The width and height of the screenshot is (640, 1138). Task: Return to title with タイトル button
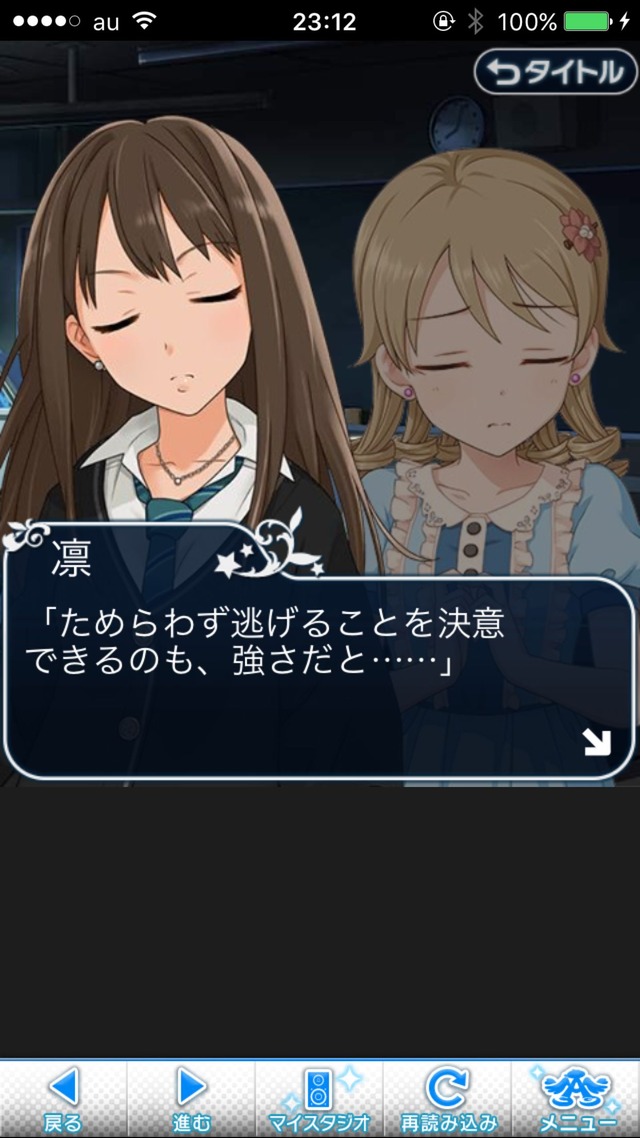[x=556, y=71]
